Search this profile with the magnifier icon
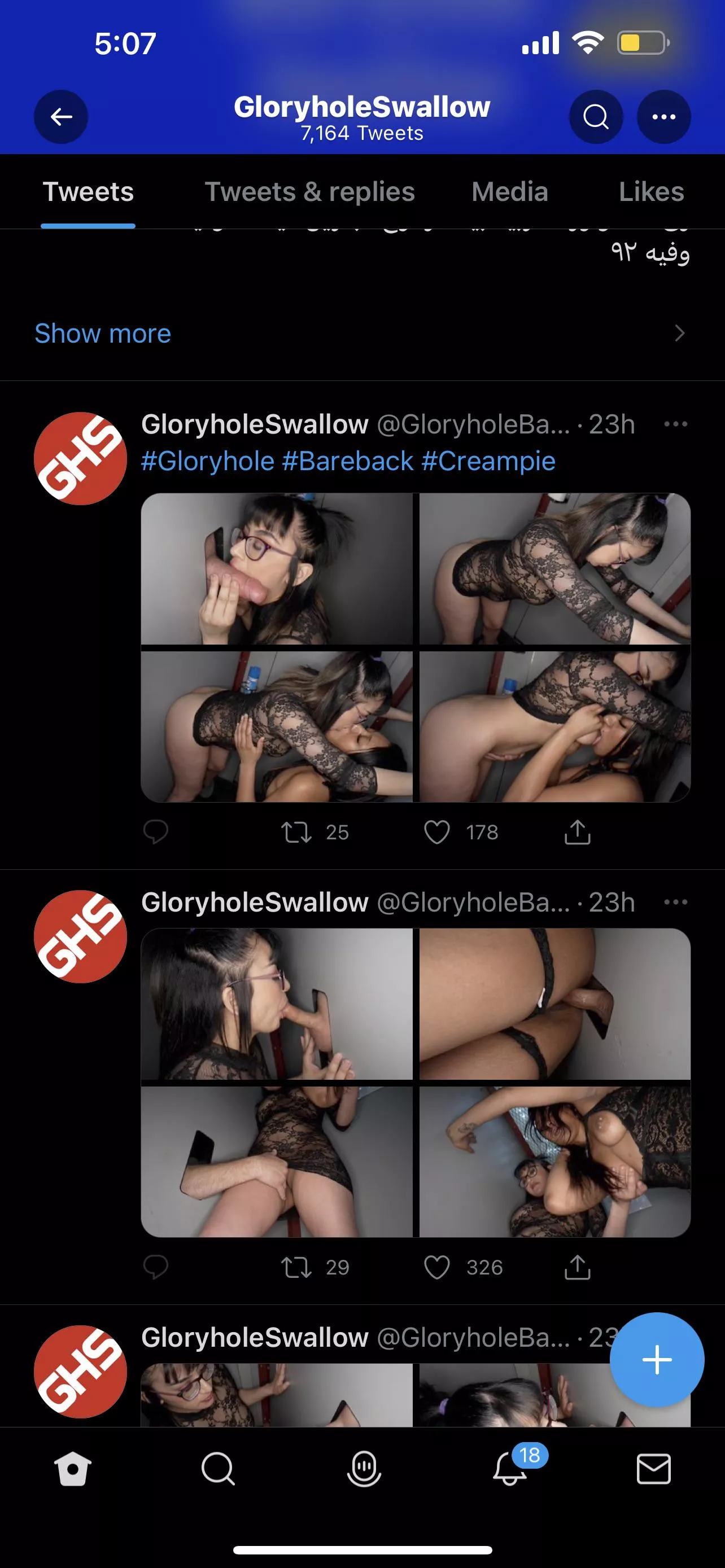This screenshot has width=725, height=1568. 595,117
